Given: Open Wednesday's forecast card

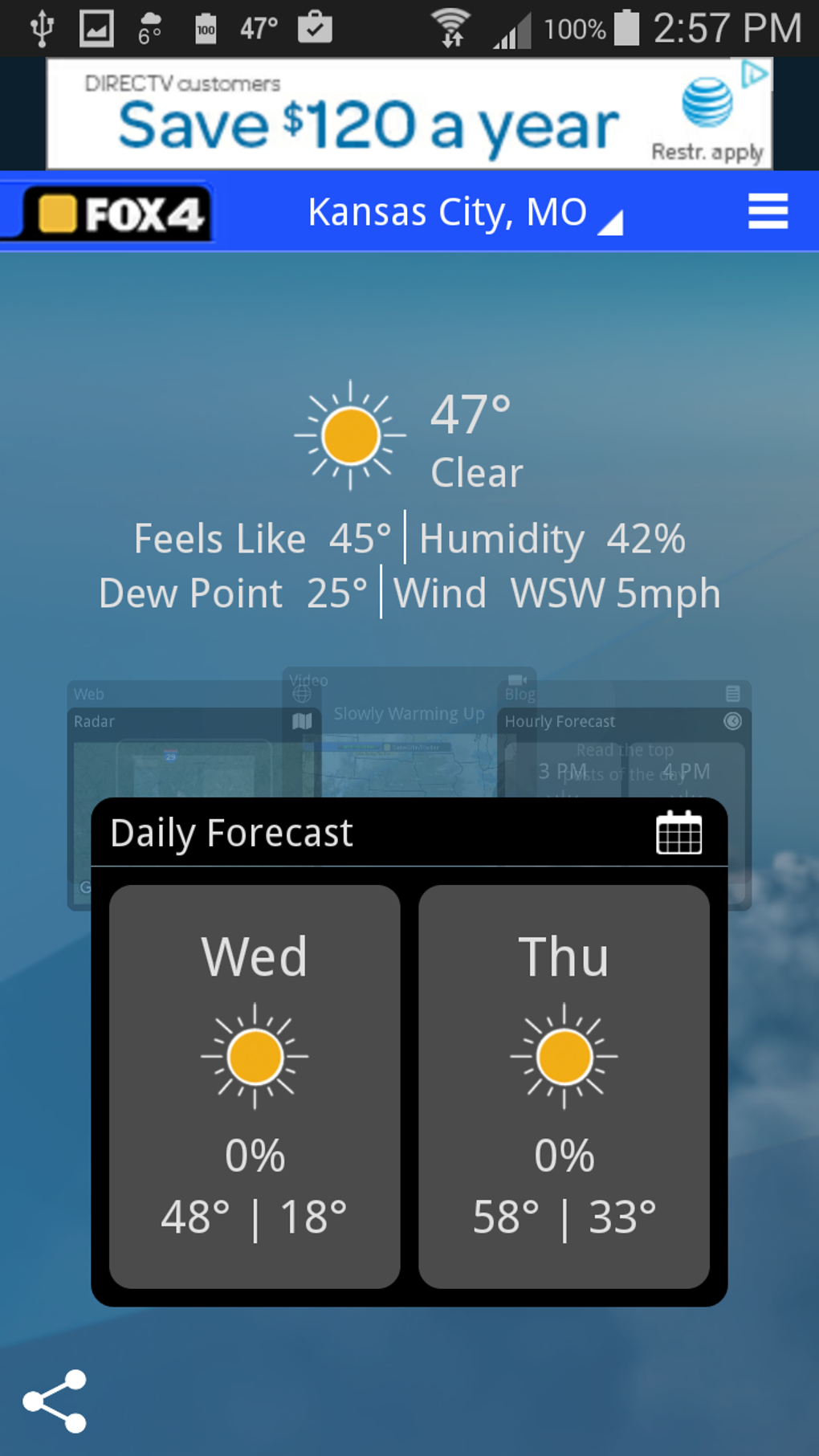Looking at the screenshot, I should point(255,1086).
